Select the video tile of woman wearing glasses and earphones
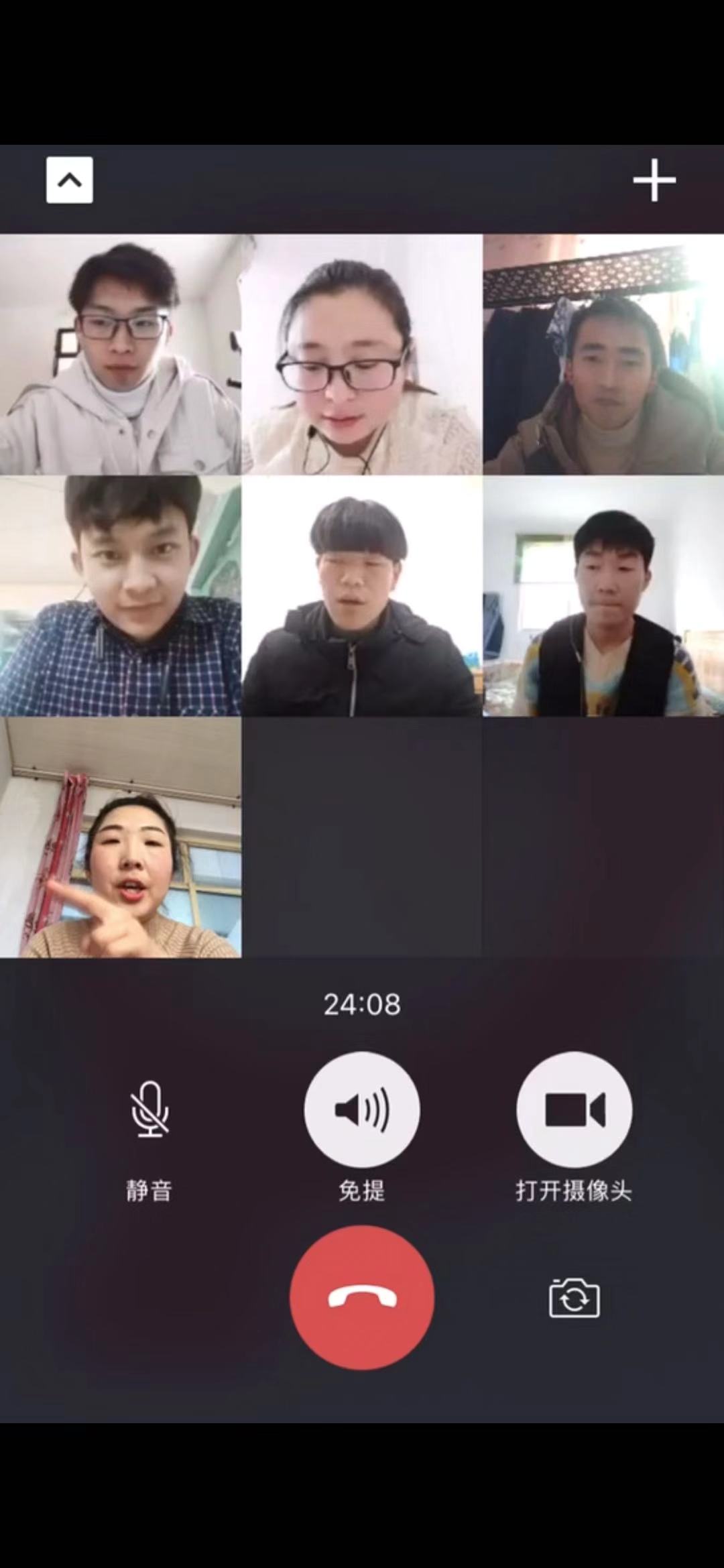The image size is (724, 1568). point(362,354)
